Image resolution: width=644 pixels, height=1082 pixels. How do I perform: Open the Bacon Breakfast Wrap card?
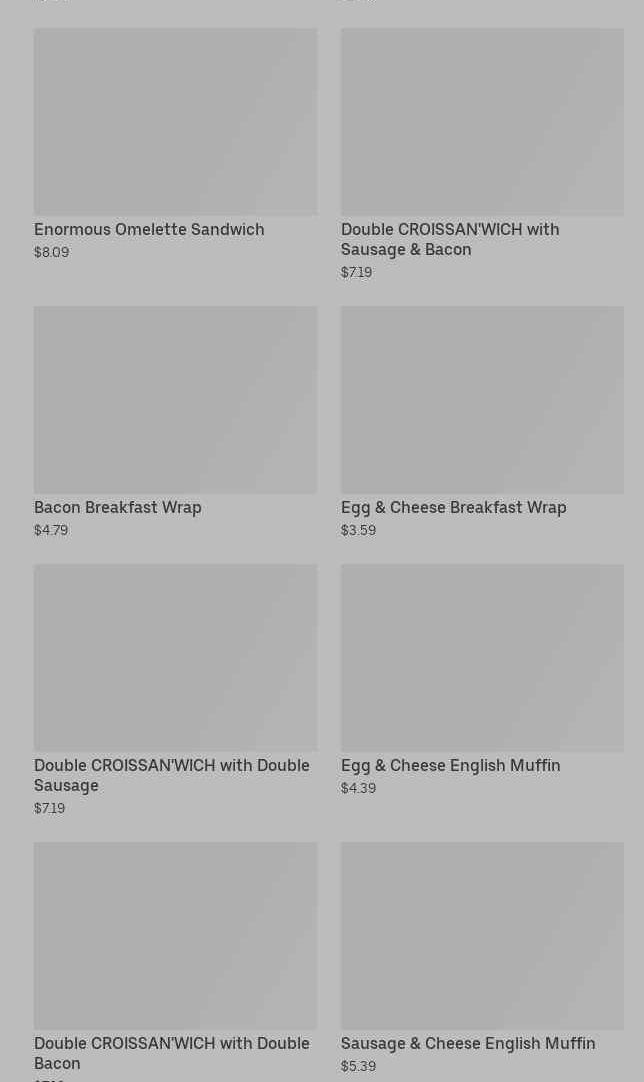[x=175, y=422]
